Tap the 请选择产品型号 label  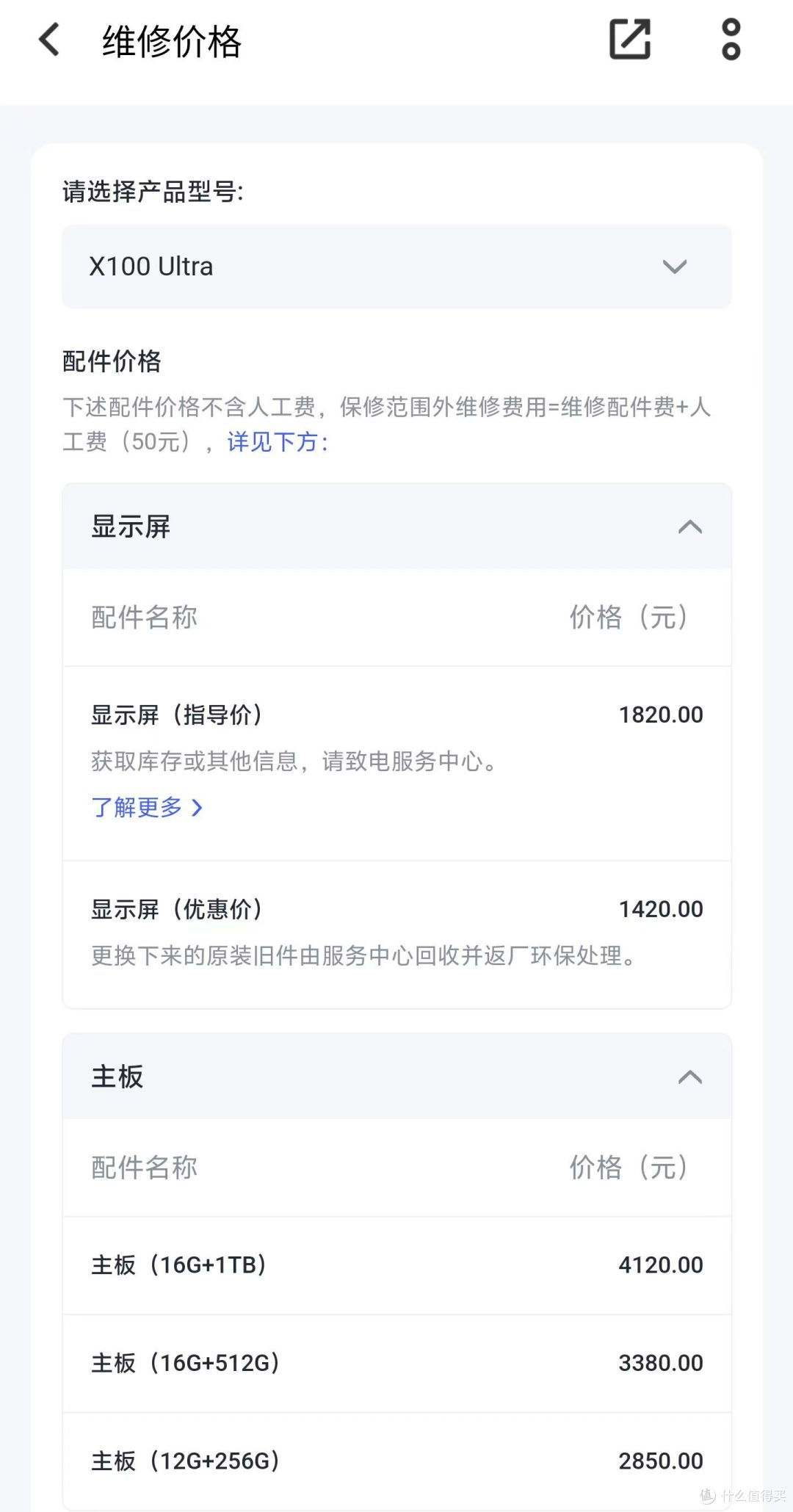point(154,192)
